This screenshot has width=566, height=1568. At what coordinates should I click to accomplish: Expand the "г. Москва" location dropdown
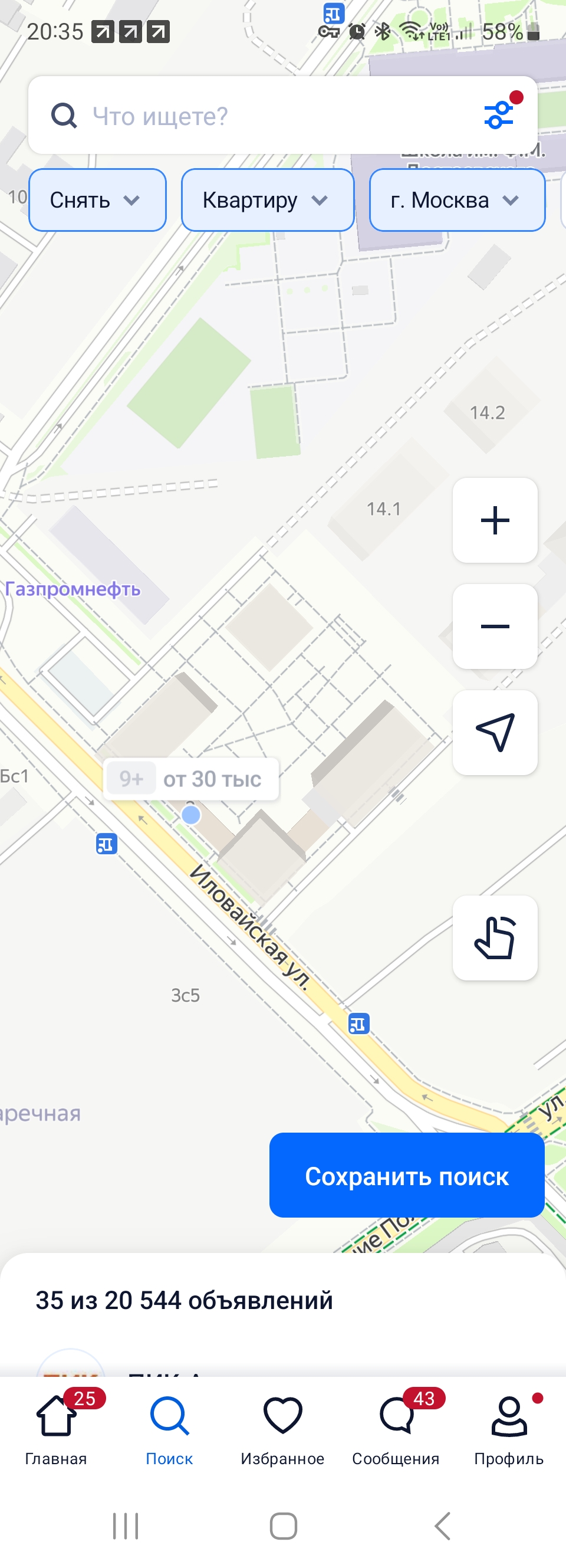456,200
